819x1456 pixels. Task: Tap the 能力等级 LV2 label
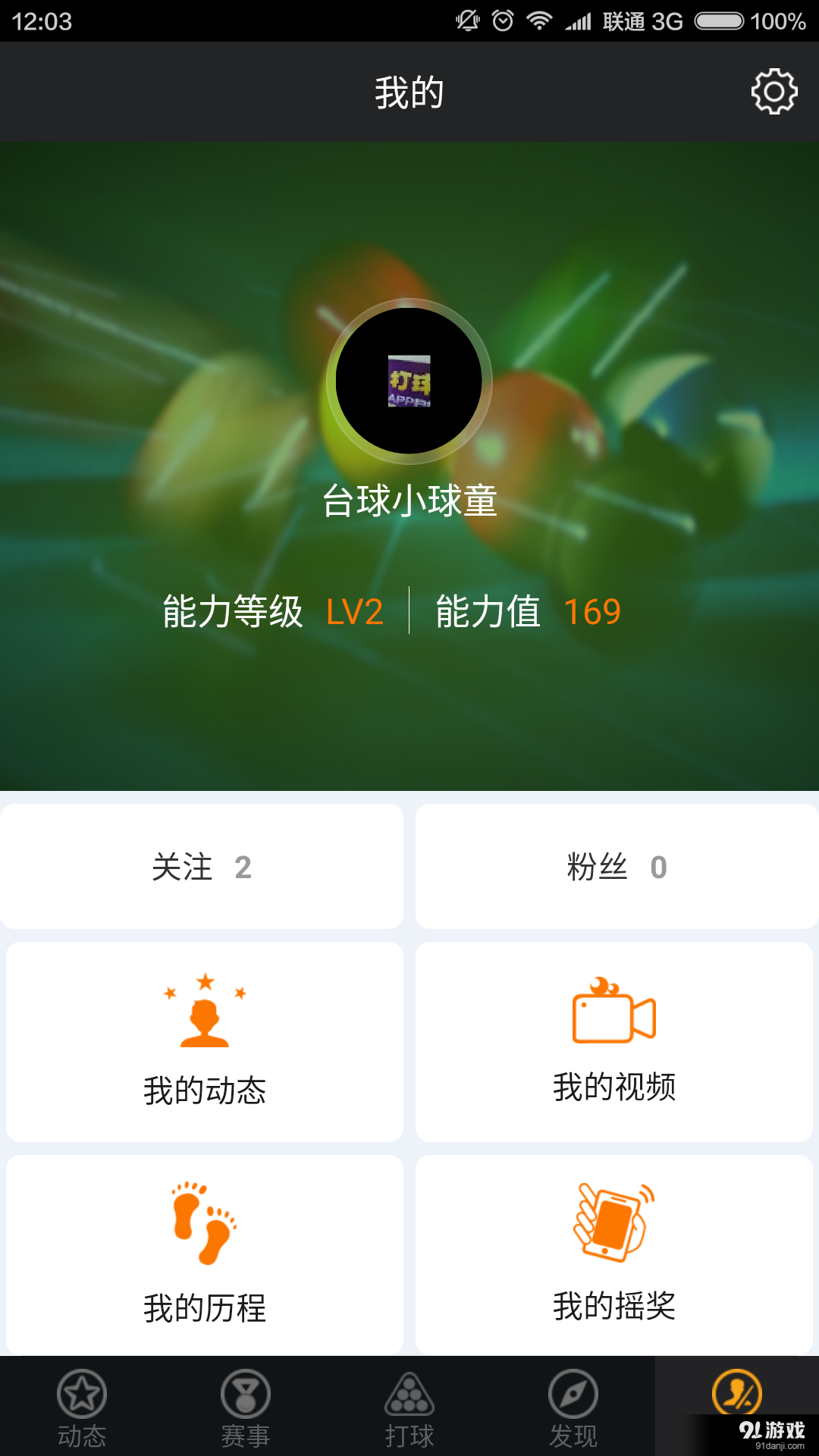pyautogui.click(x=273, y=610)
